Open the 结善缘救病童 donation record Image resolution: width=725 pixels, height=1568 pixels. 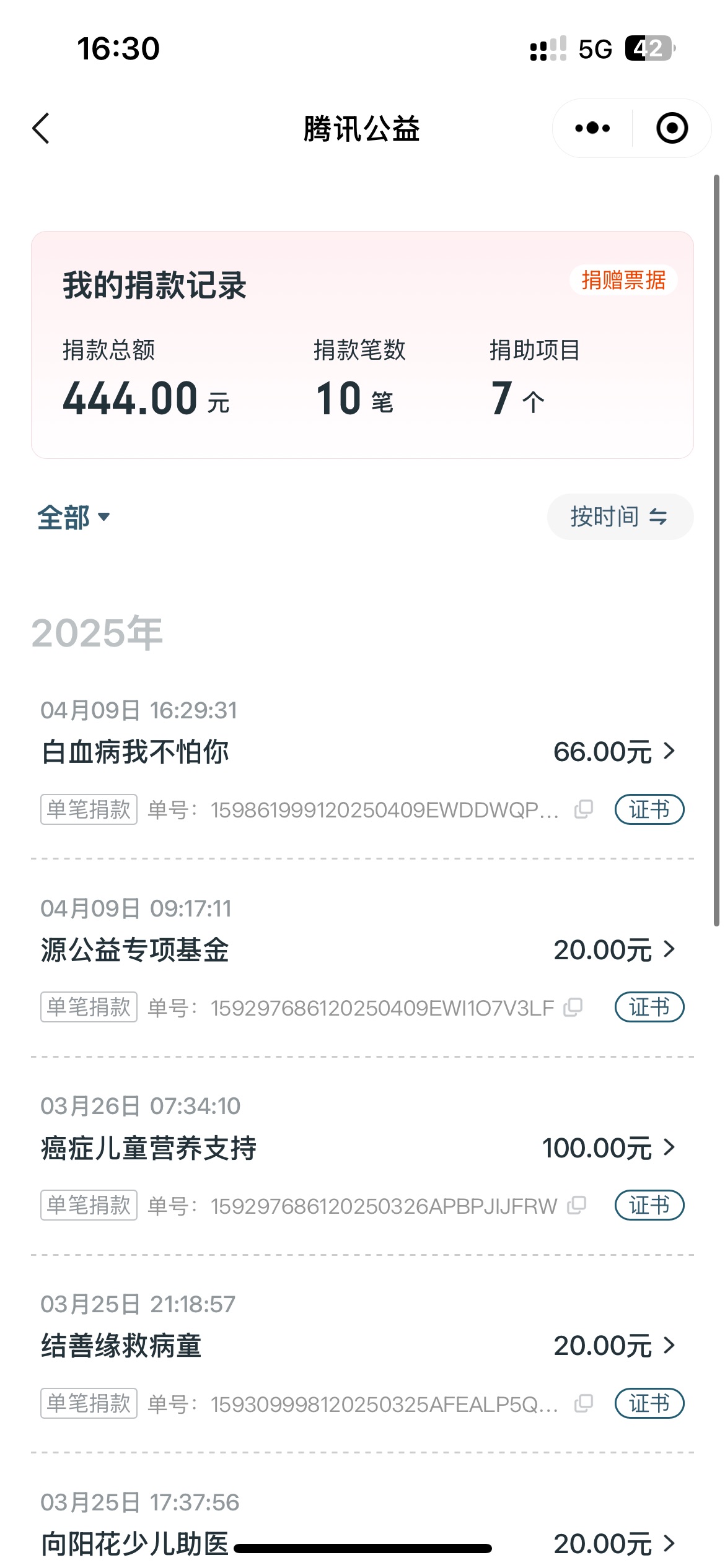(x=359, y=1346)
